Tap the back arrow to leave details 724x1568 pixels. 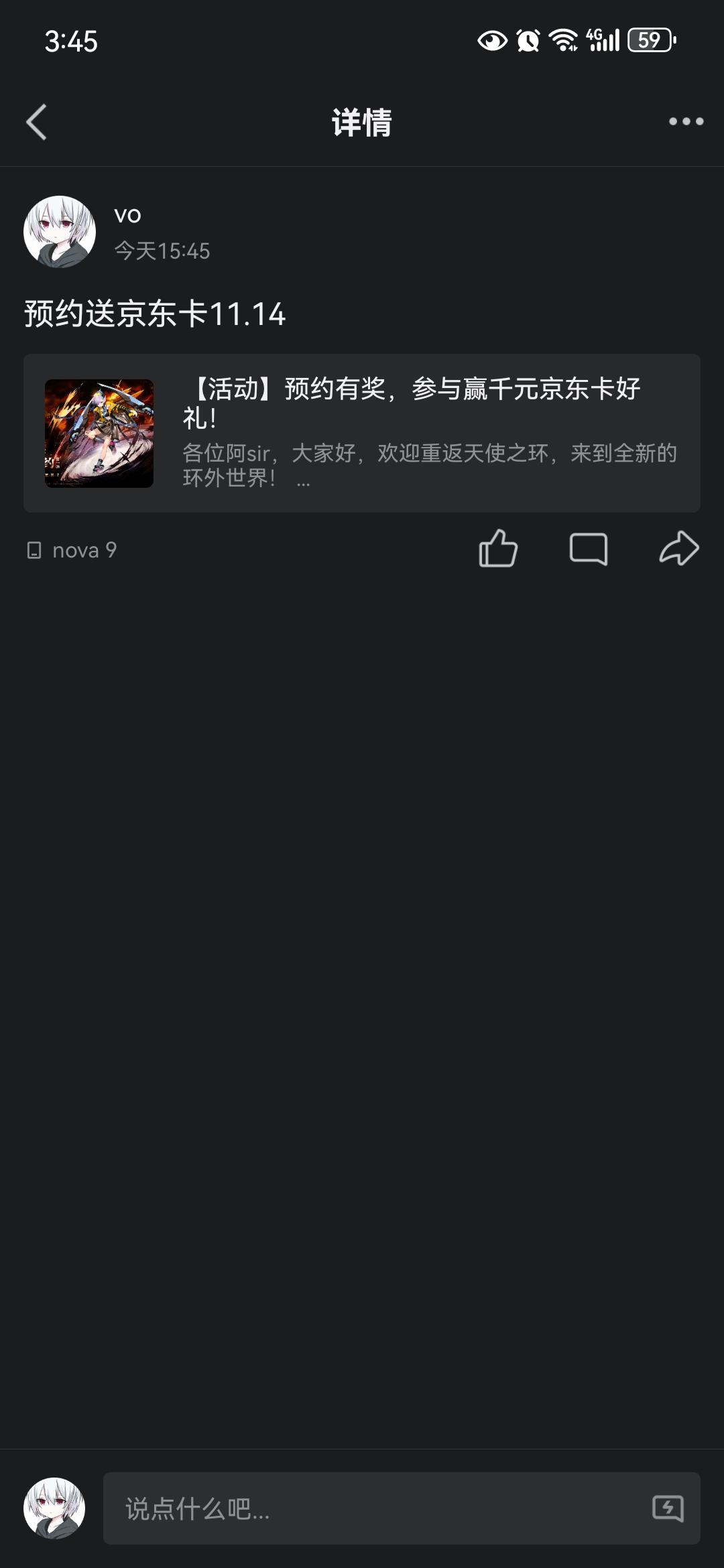(35, 123)
